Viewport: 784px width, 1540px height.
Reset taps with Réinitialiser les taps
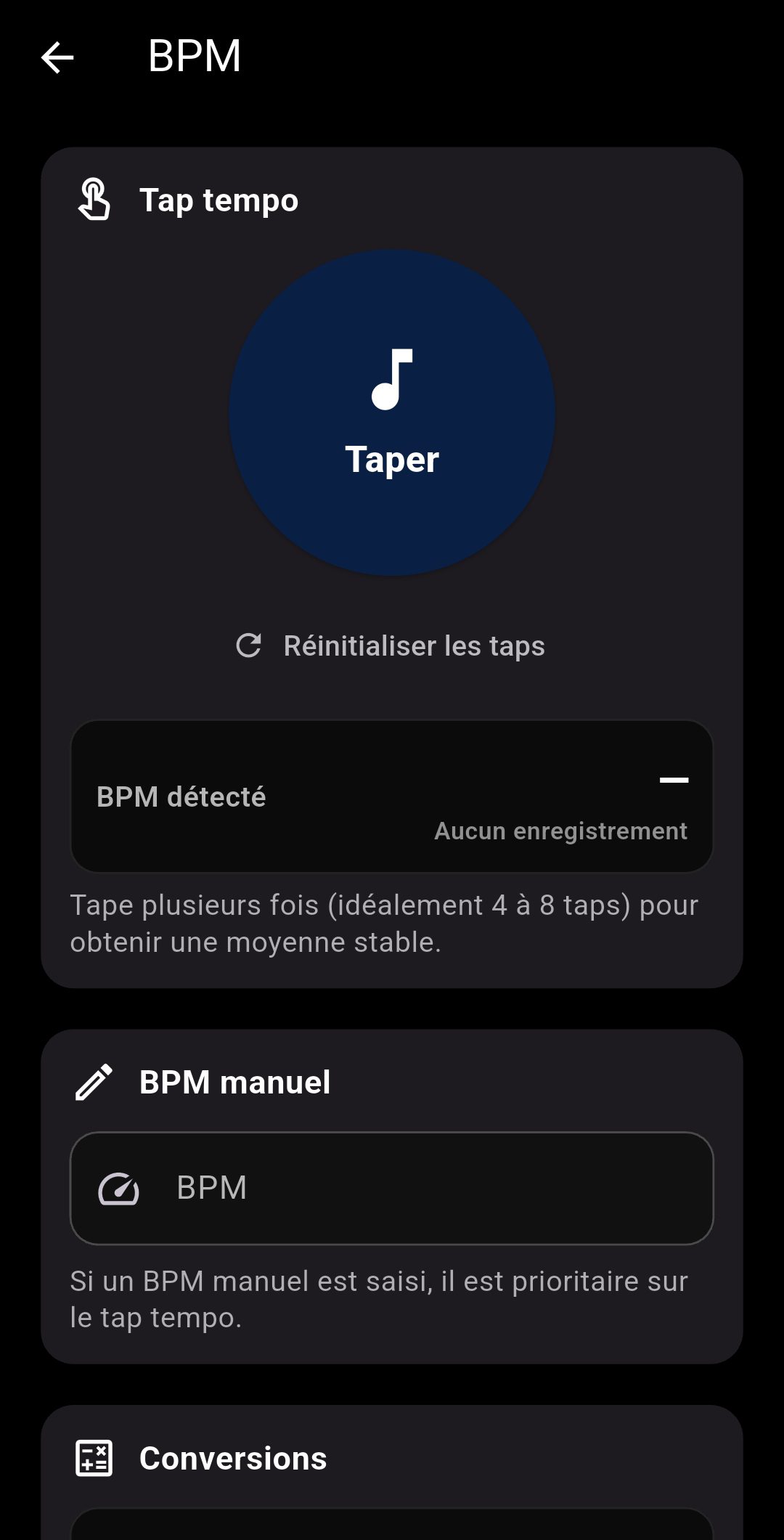tap(391, 645)
